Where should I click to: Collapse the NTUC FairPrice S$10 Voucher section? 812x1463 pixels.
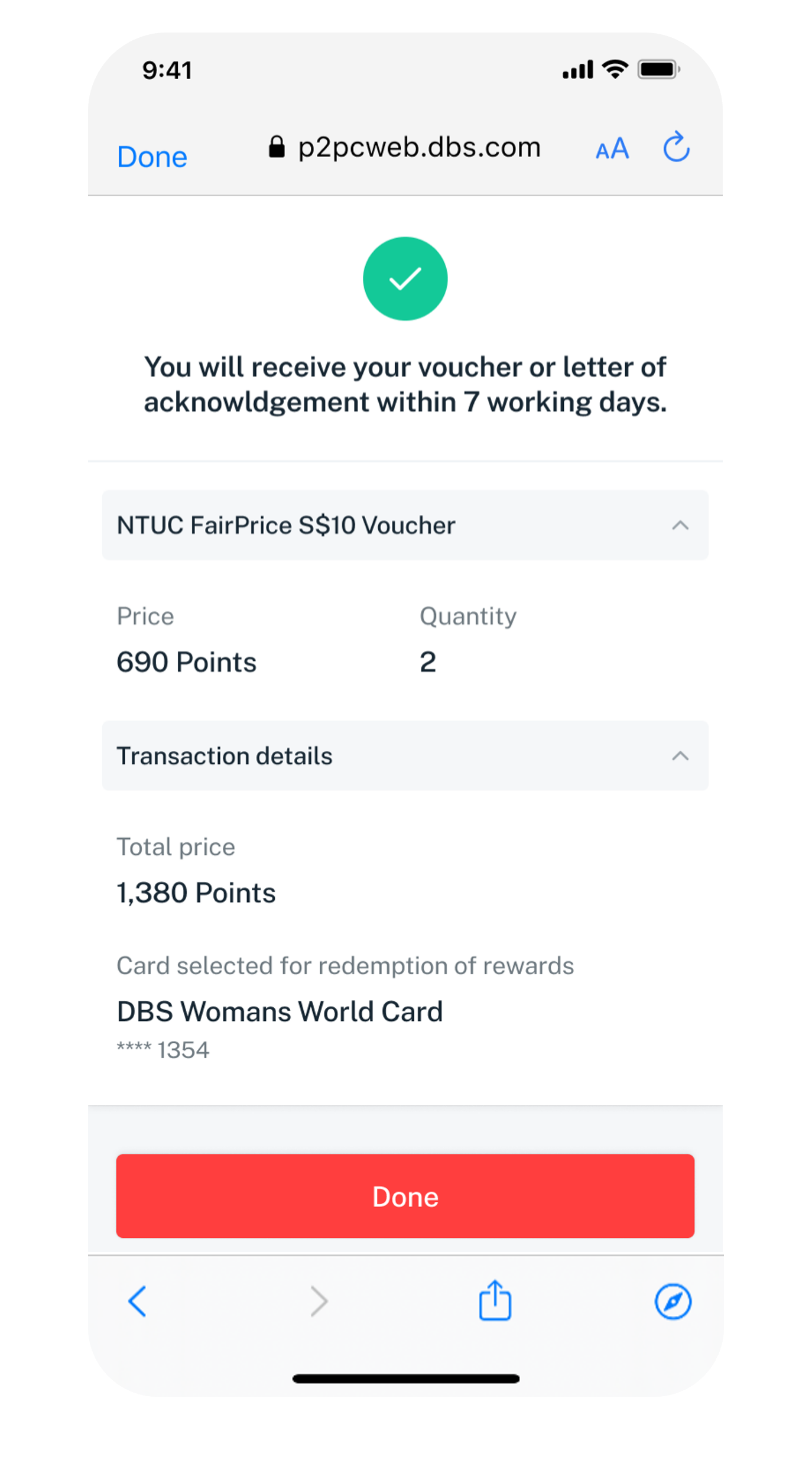tap(680, 525)
